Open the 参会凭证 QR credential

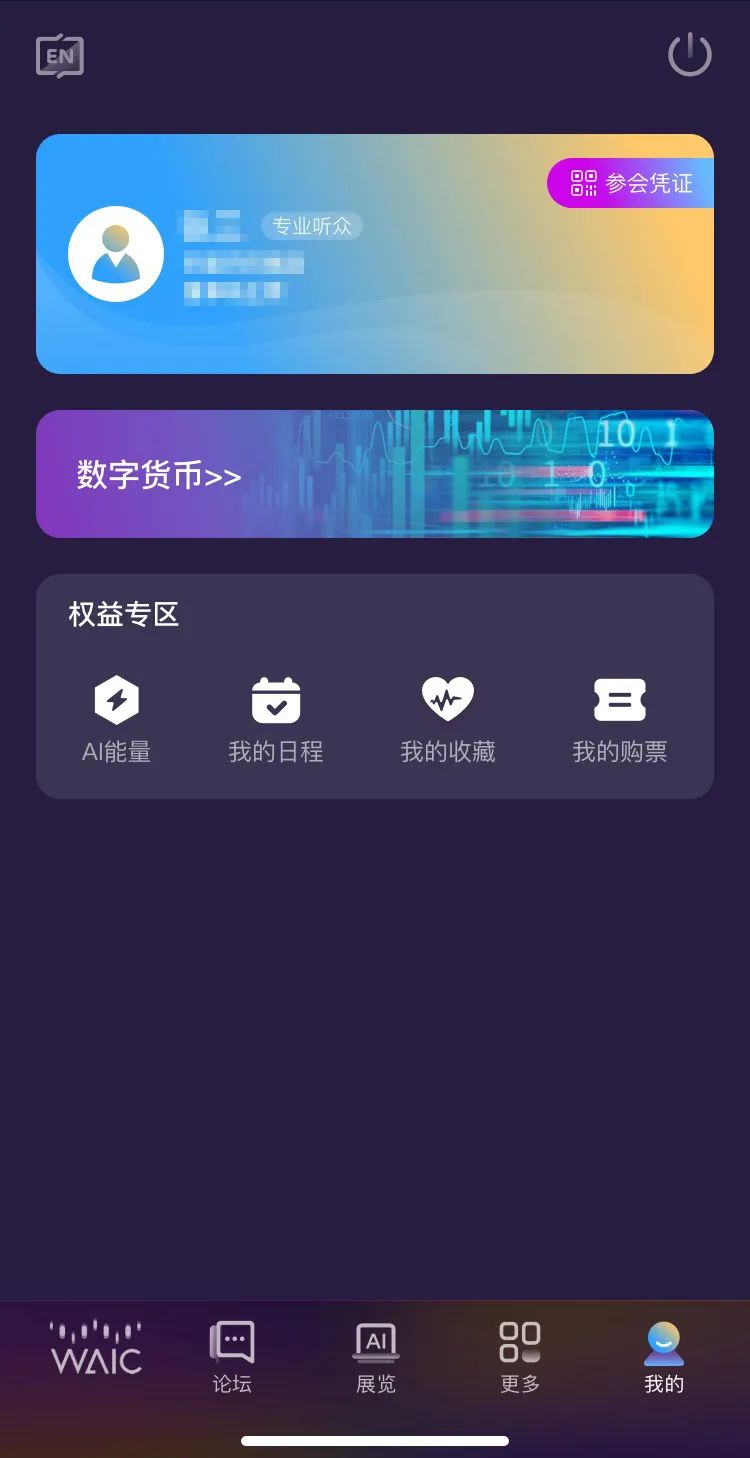pyautogui.click(x=631, y=183)
